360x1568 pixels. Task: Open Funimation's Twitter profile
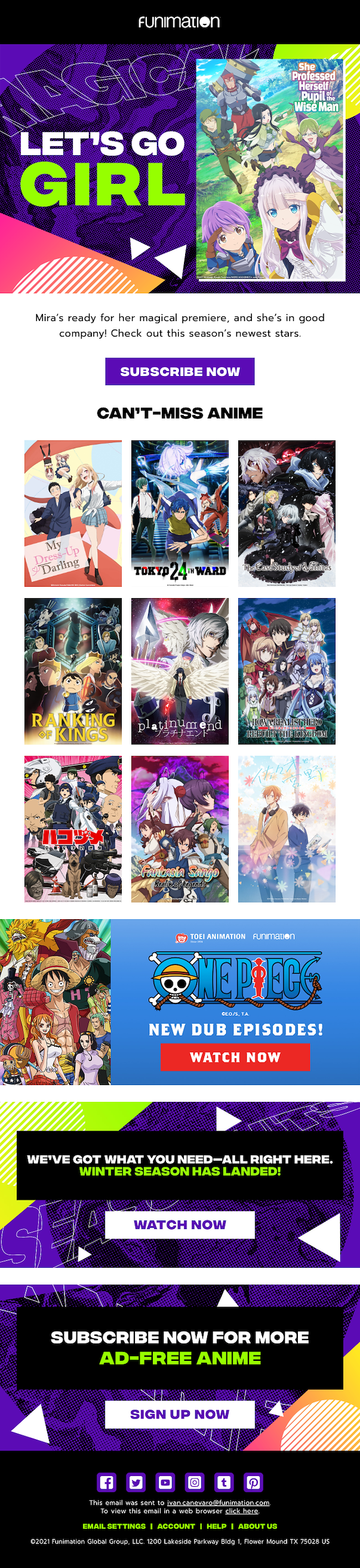pyautogui.click(x=136, y=1482)
